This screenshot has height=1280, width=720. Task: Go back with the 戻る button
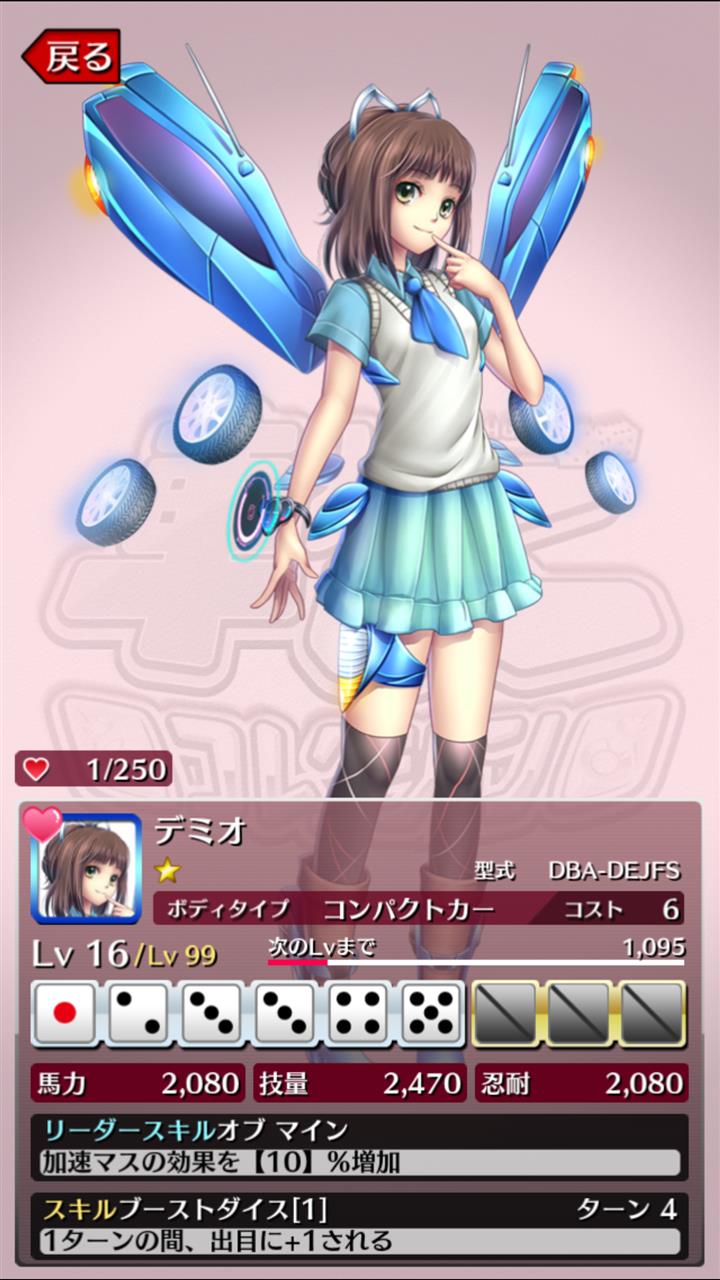tap(72, 57)
